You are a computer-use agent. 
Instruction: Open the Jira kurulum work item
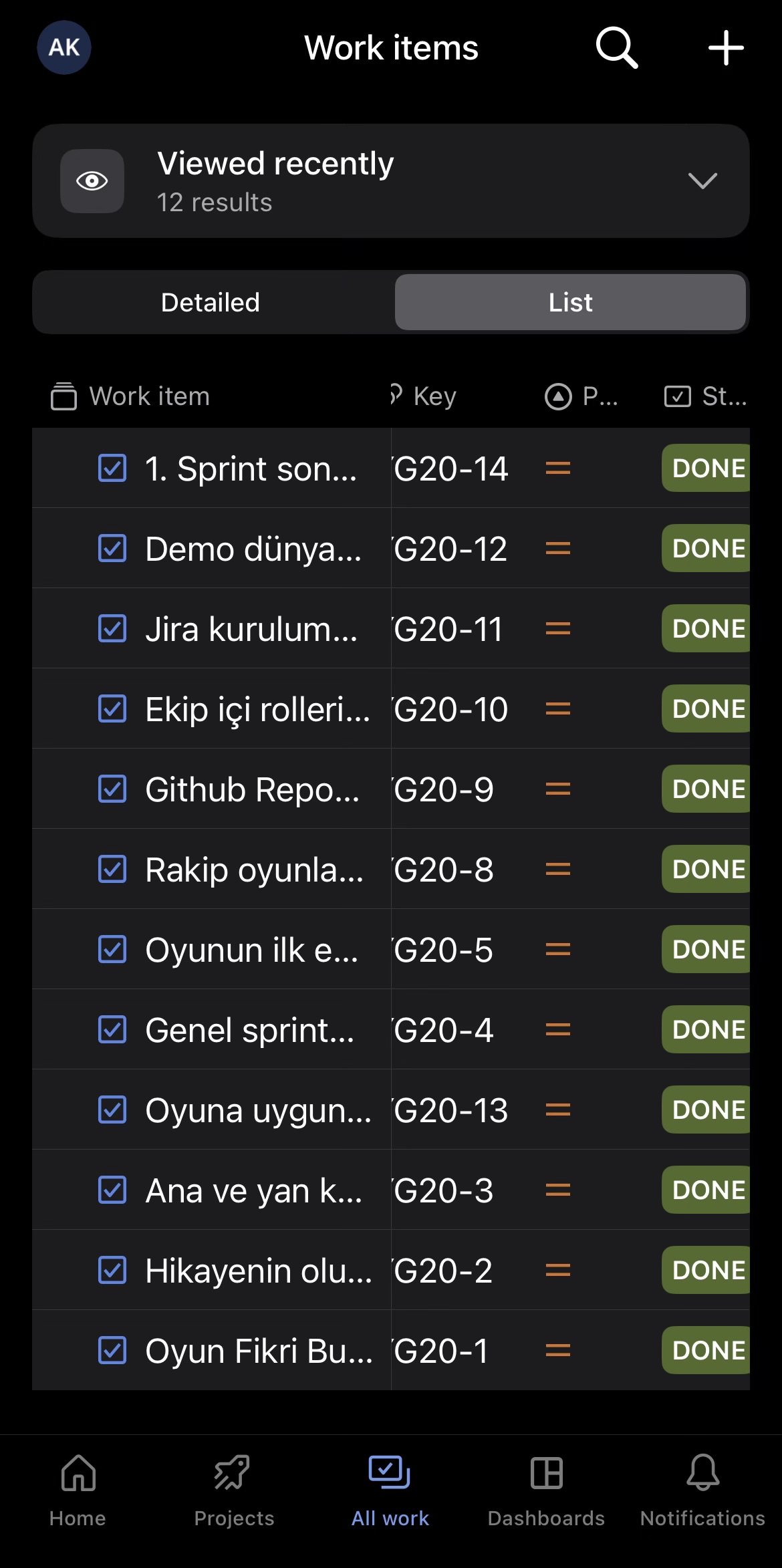coord(391,628)
